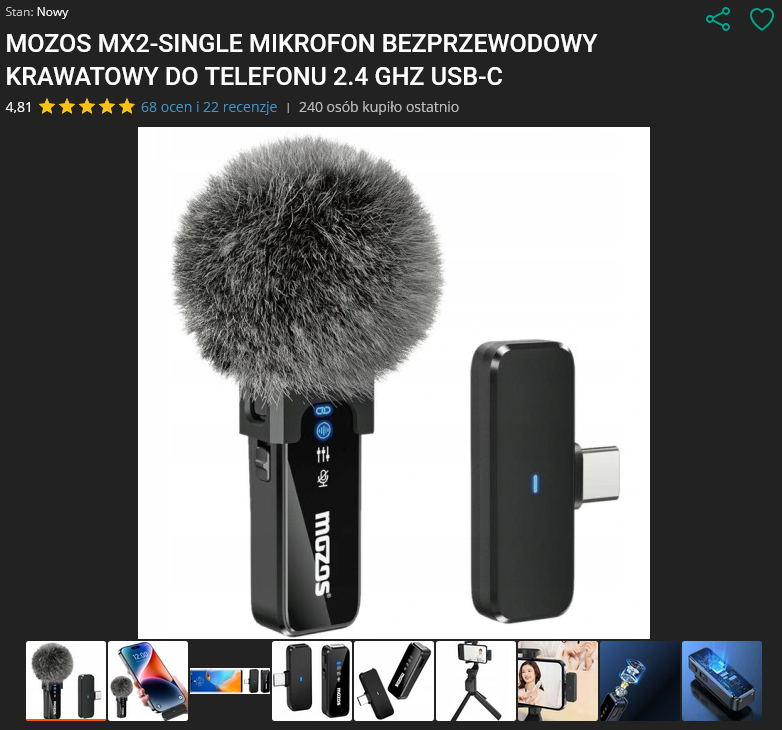The image size is (782, 730).
Task: Select the thumbnail with the blue exploded microphone view
Action: [x=640, y=681]
